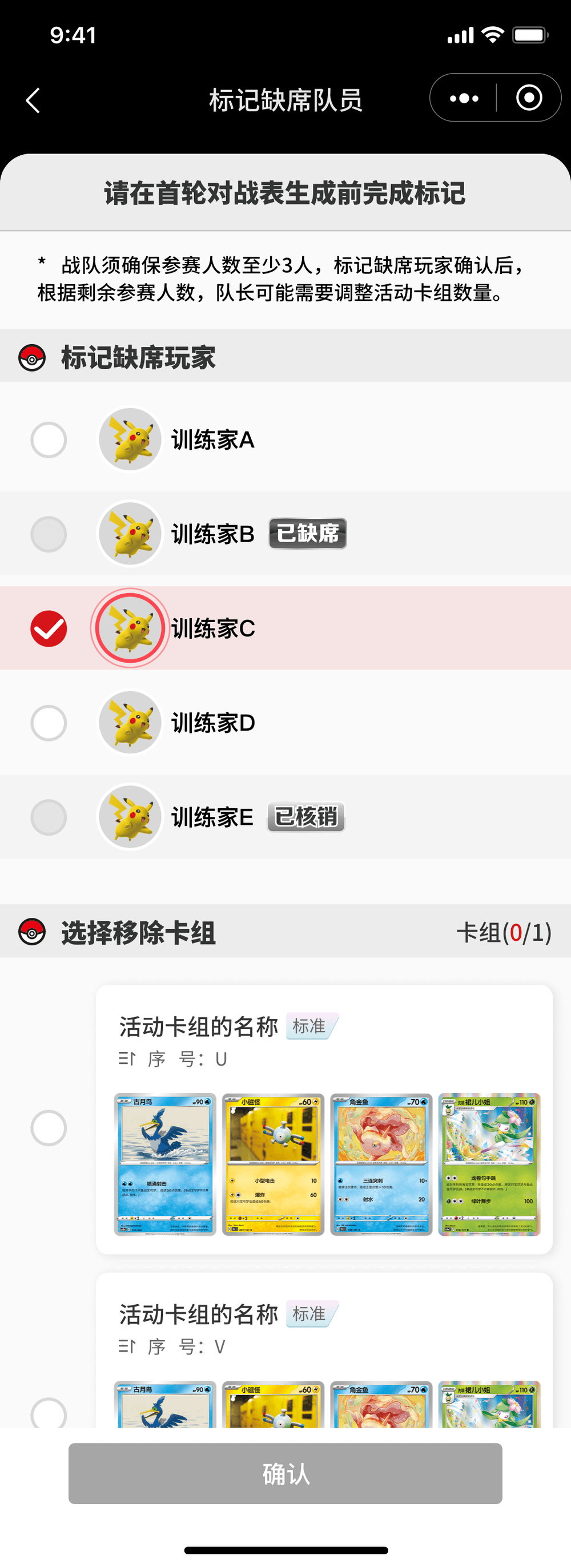Select the deck with serial U for removal
The width and height of the screenshot is (571, 1568).
[49, 1127]
